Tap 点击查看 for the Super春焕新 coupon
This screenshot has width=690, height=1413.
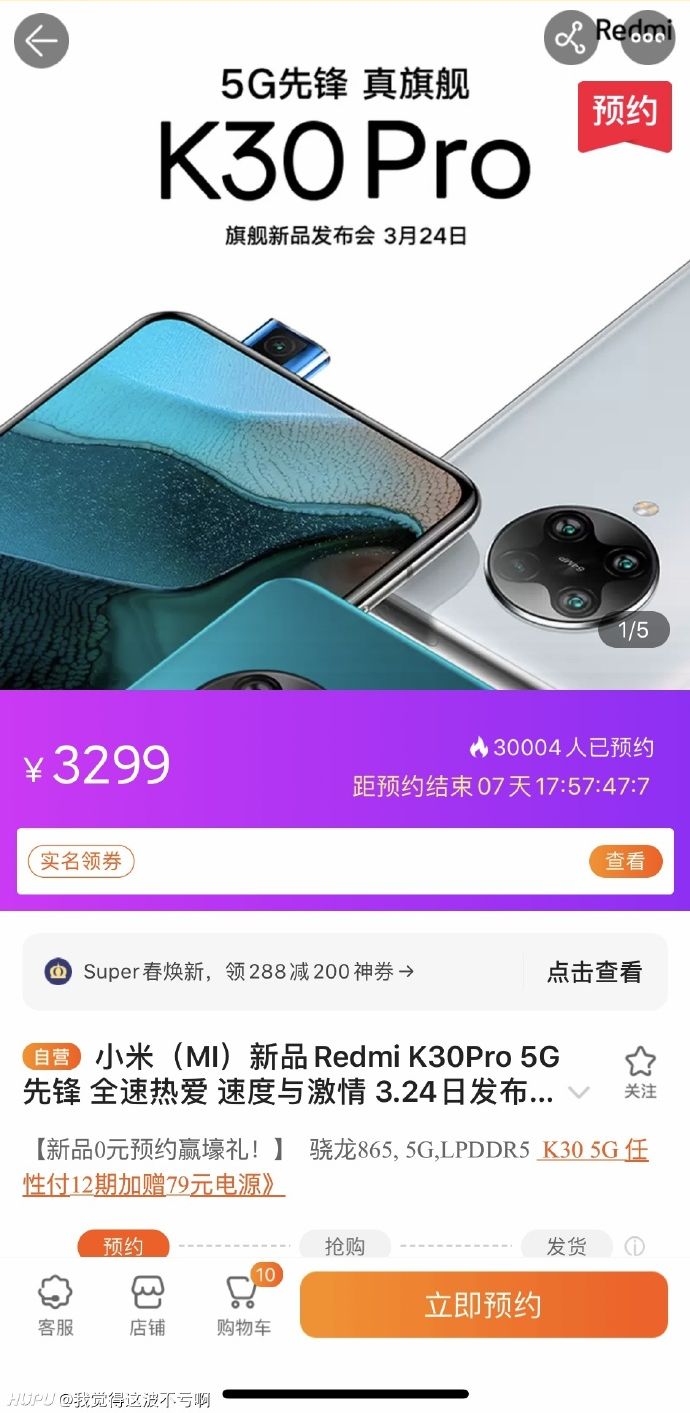[594, 971]
